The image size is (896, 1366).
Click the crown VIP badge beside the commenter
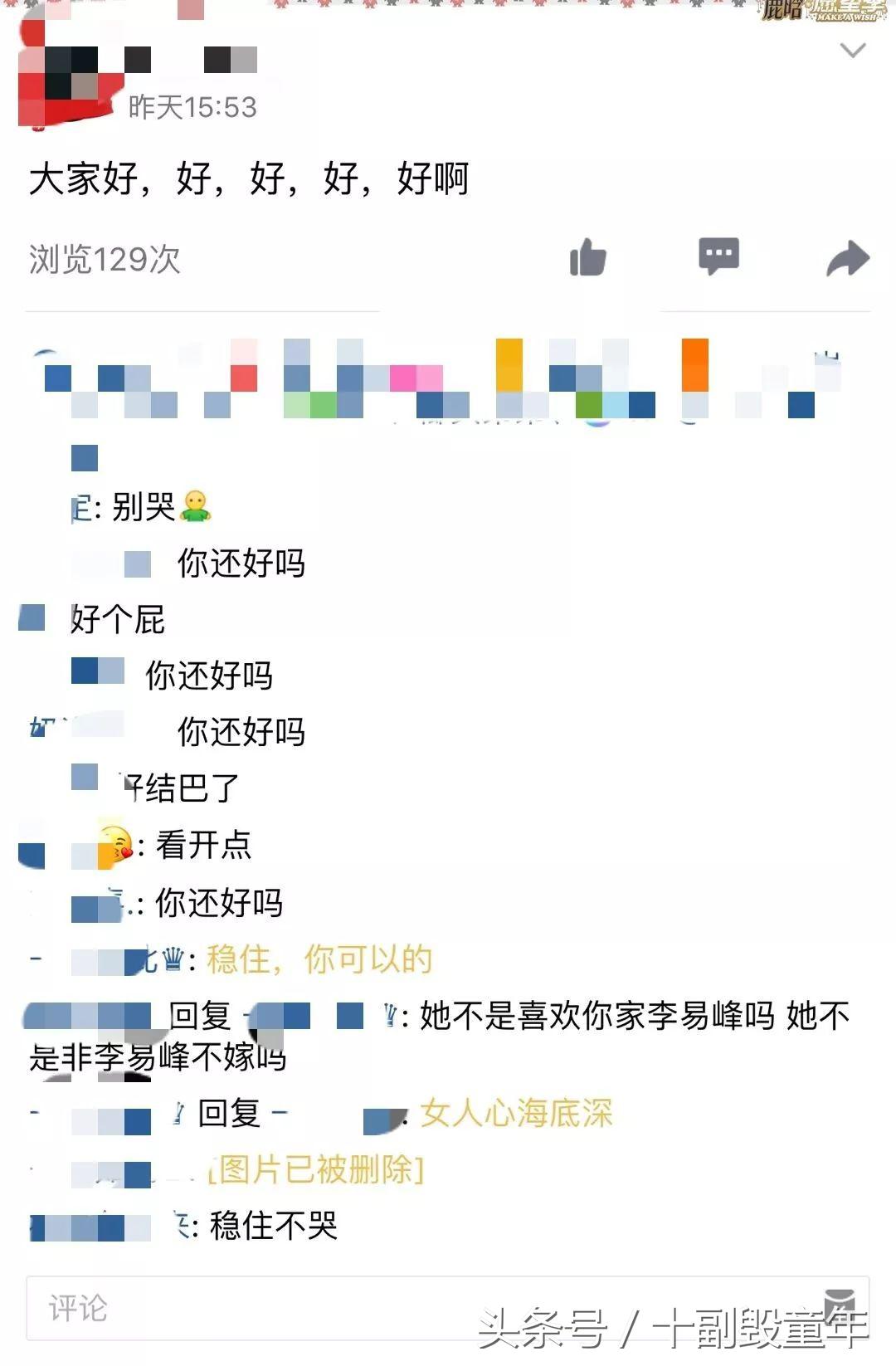coord(172,959)
